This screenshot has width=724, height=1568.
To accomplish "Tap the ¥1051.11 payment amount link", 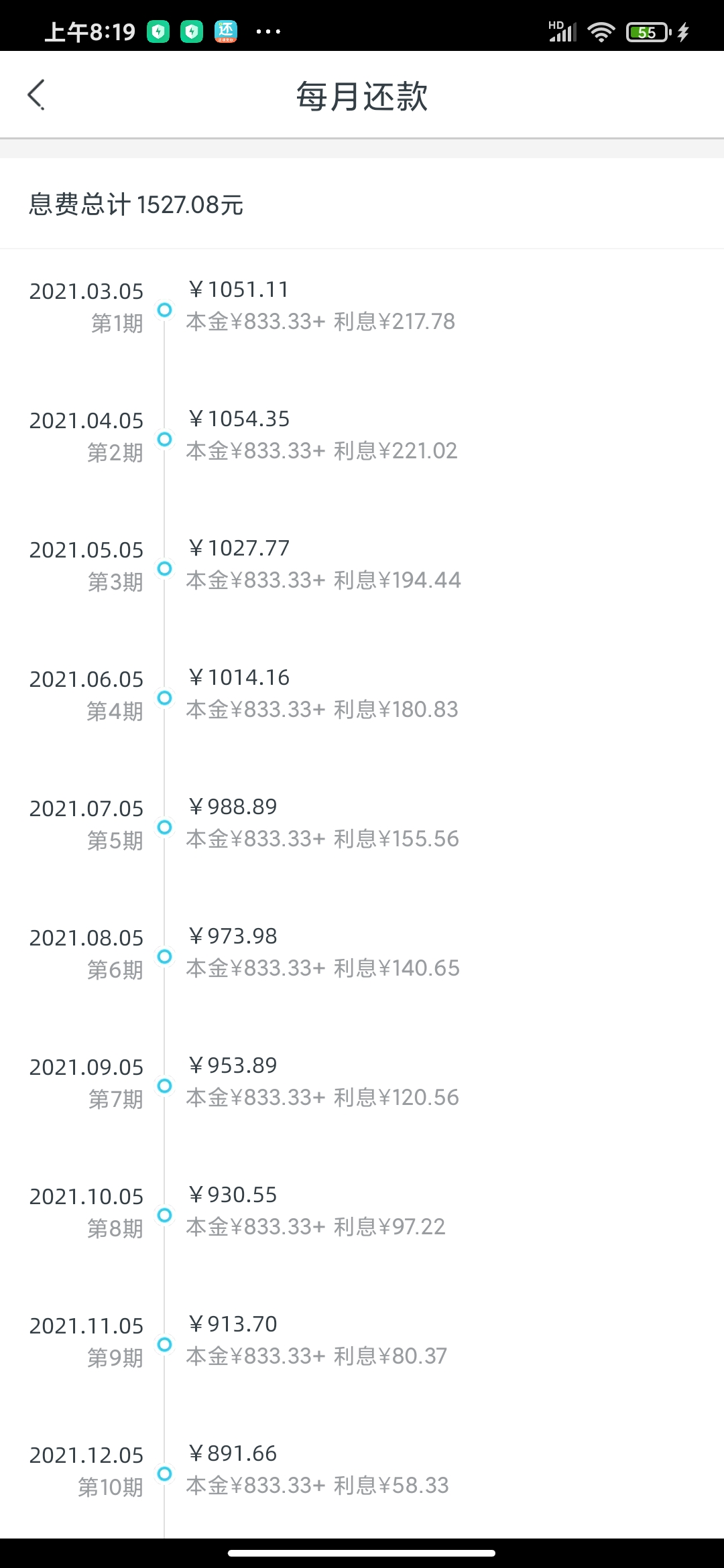I will 239,289.
